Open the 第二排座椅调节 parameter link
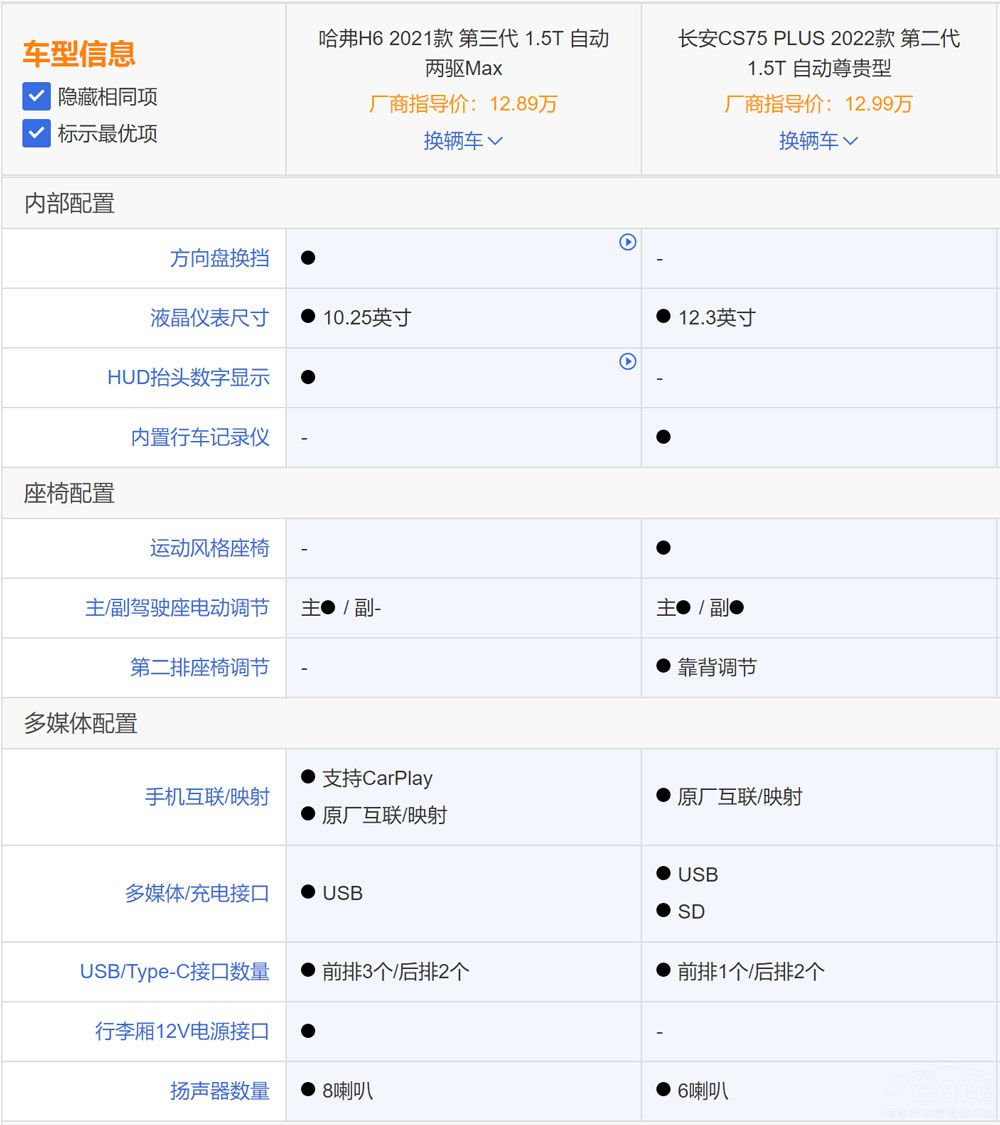This screenshot has height=1125, width=1000. point(202,668)
